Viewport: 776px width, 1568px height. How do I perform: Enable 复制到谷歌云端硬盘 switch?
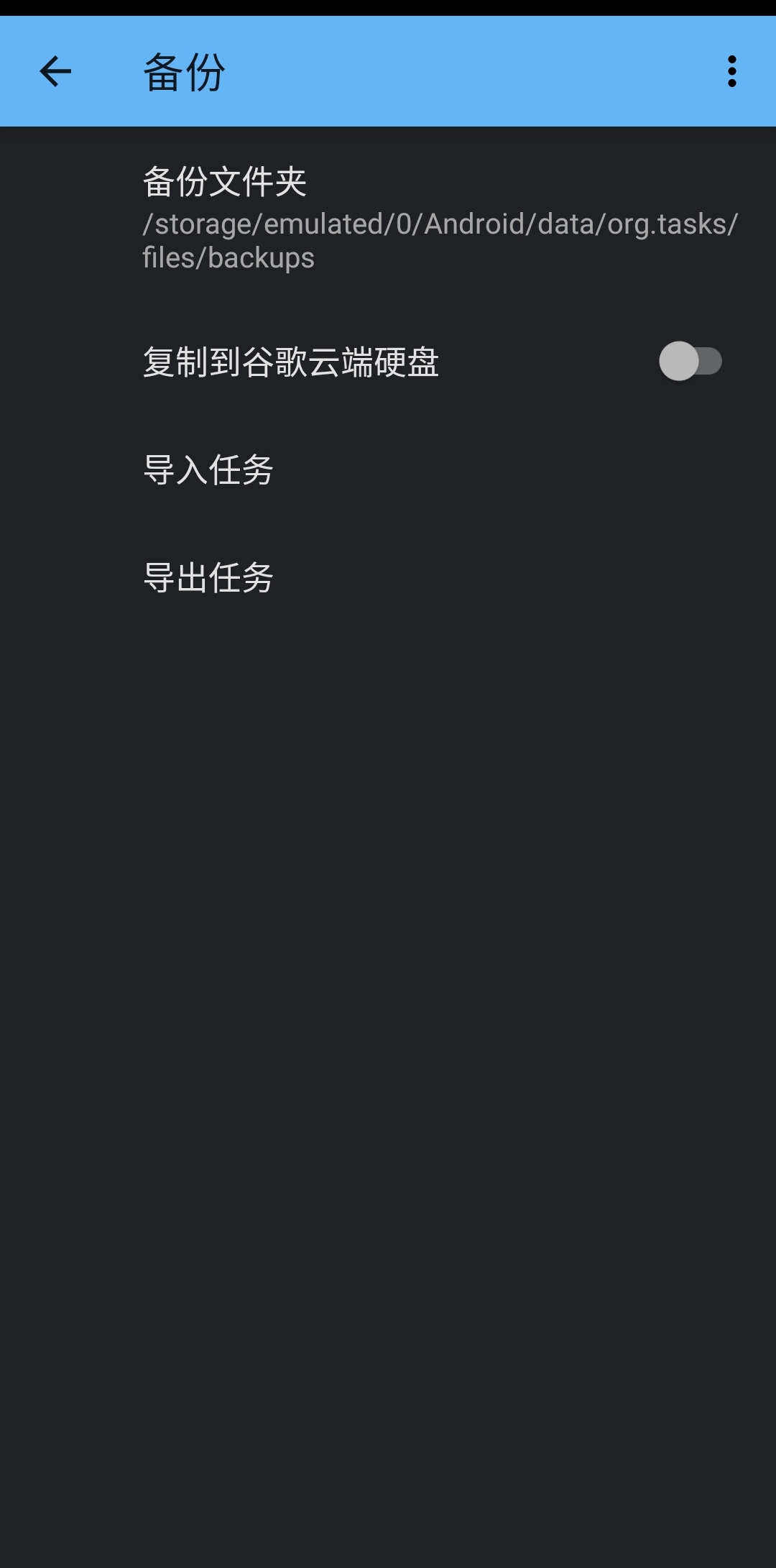click(690, 361)
